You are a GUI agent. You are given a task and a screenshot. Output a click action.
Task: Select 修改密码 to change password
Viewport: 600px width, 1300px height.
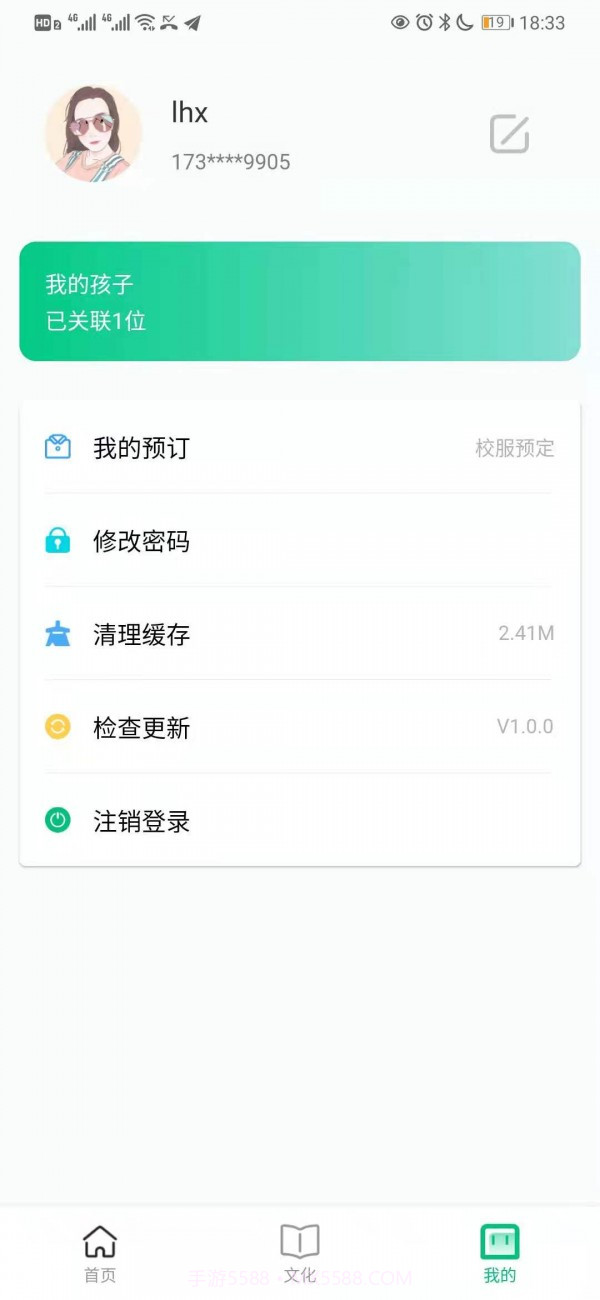(x=300, y=541)
